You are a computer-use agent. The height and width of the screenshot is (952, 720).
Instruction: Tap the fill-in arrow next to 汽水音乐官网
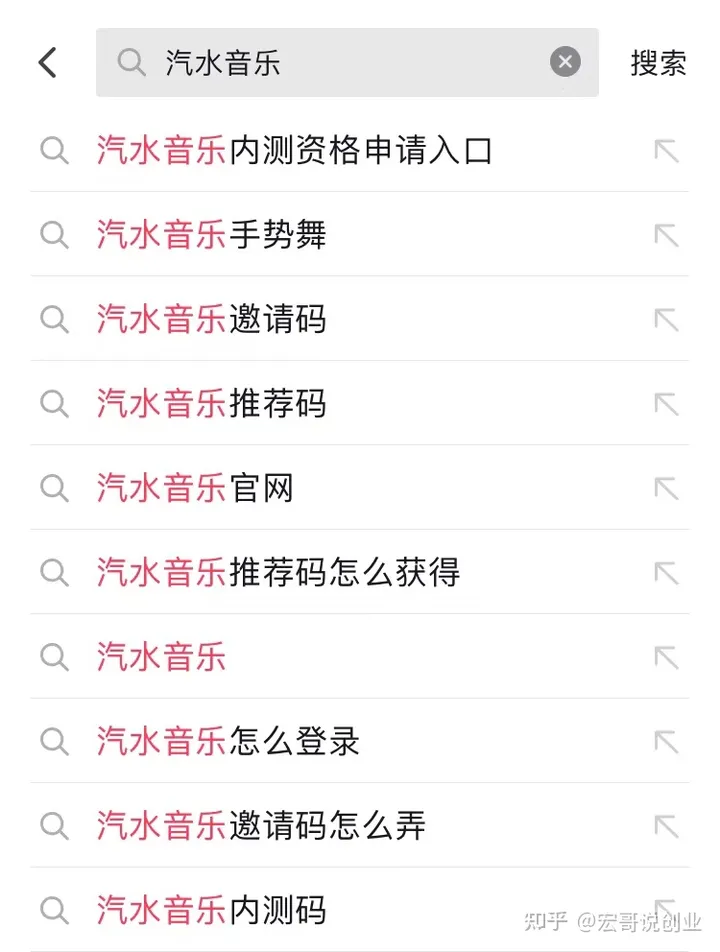pos(666,489)
